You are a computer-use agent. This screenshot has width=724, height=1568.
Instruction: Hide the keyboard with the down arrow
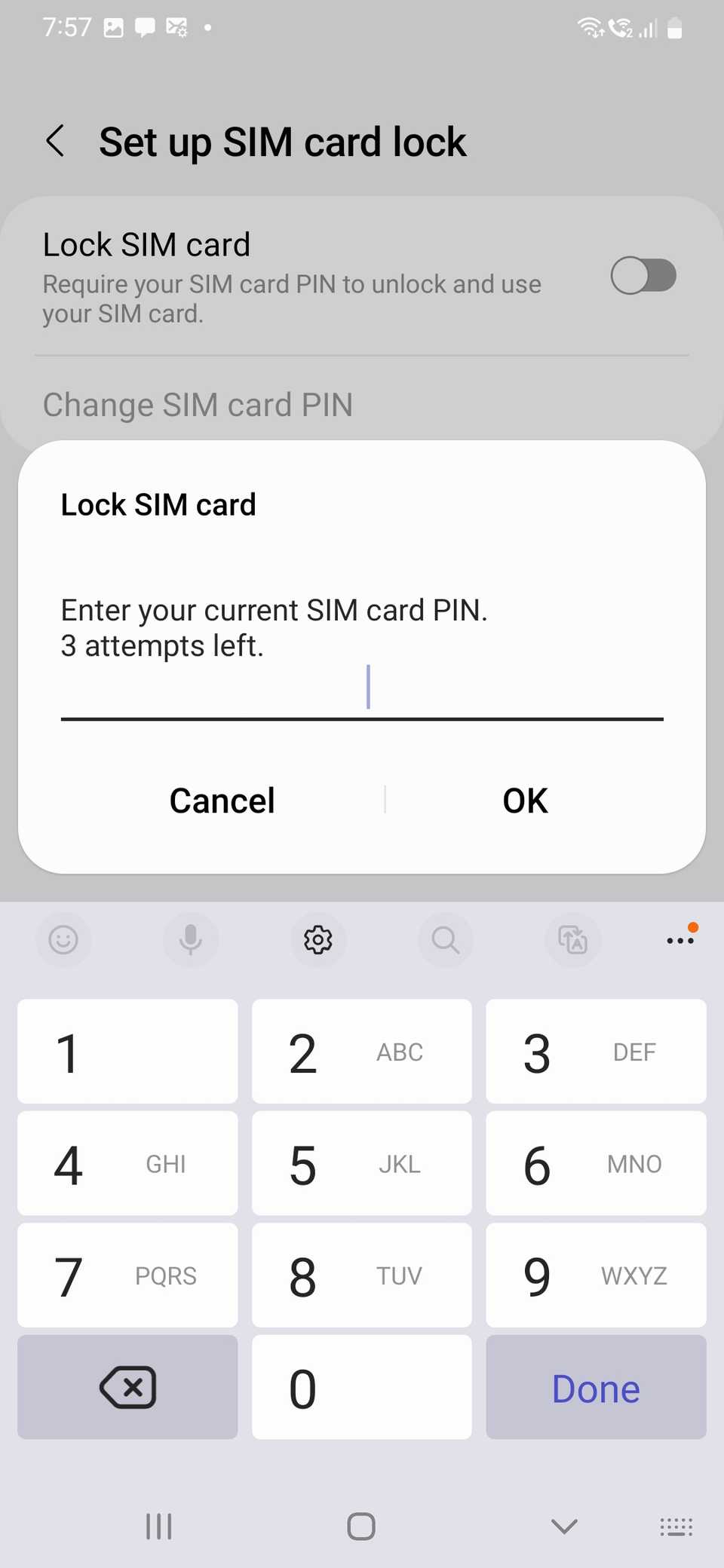click(x=564, y=1527)
